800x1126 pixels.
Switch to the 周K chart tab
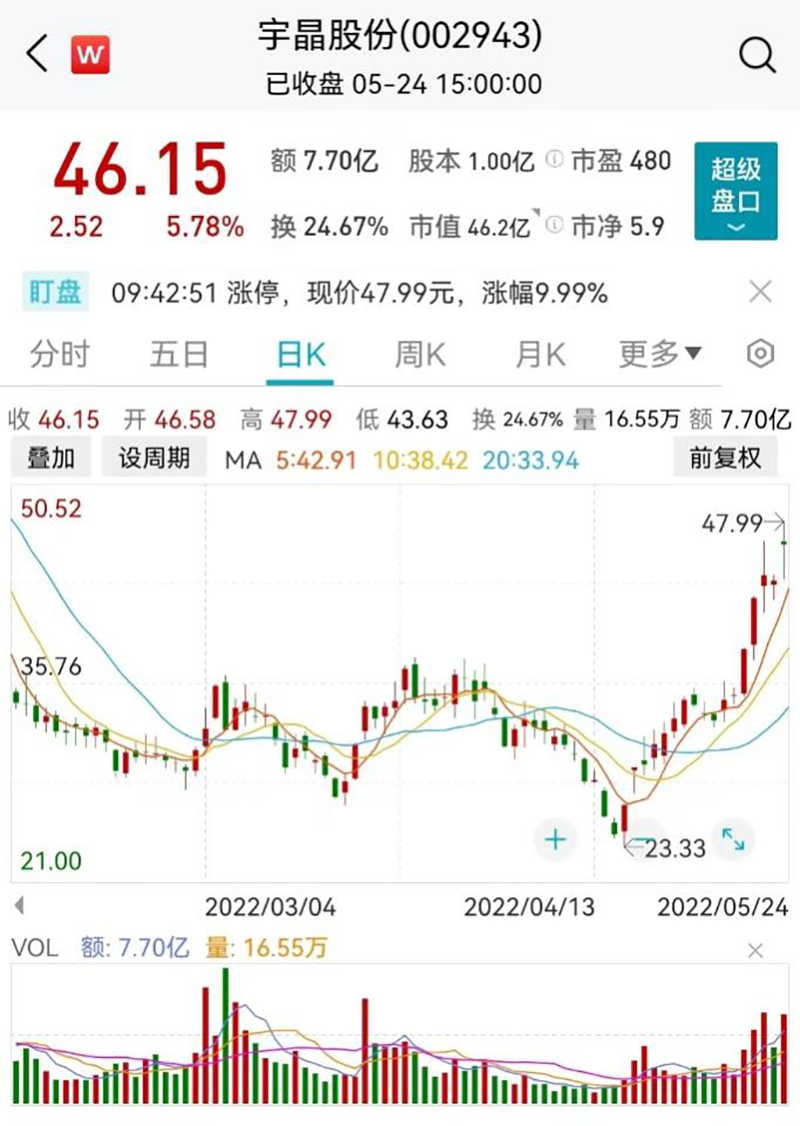[420, 354]
